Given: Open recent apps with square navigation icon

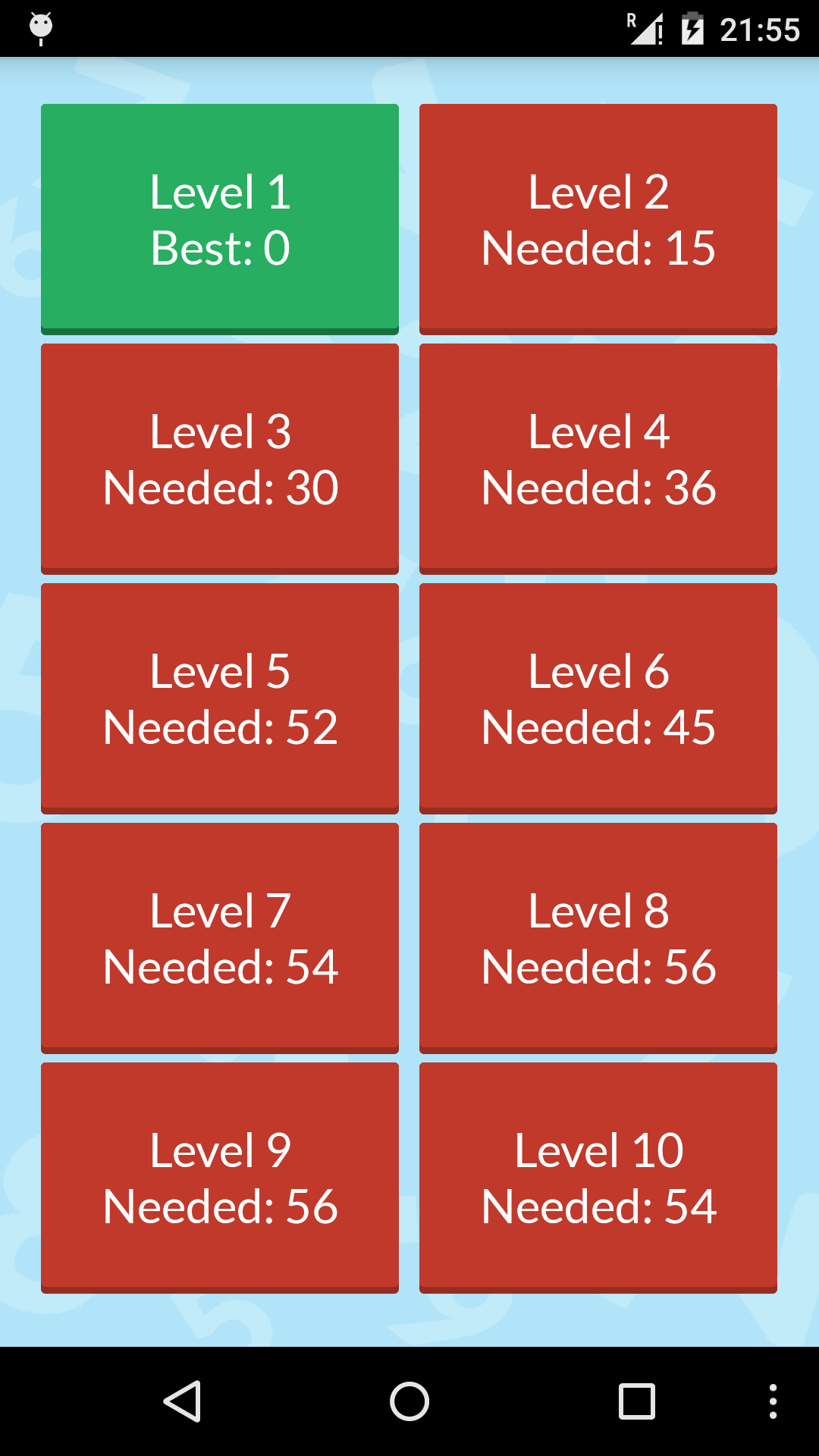Looking at the screenshot, I should (x=637, y=1401).
